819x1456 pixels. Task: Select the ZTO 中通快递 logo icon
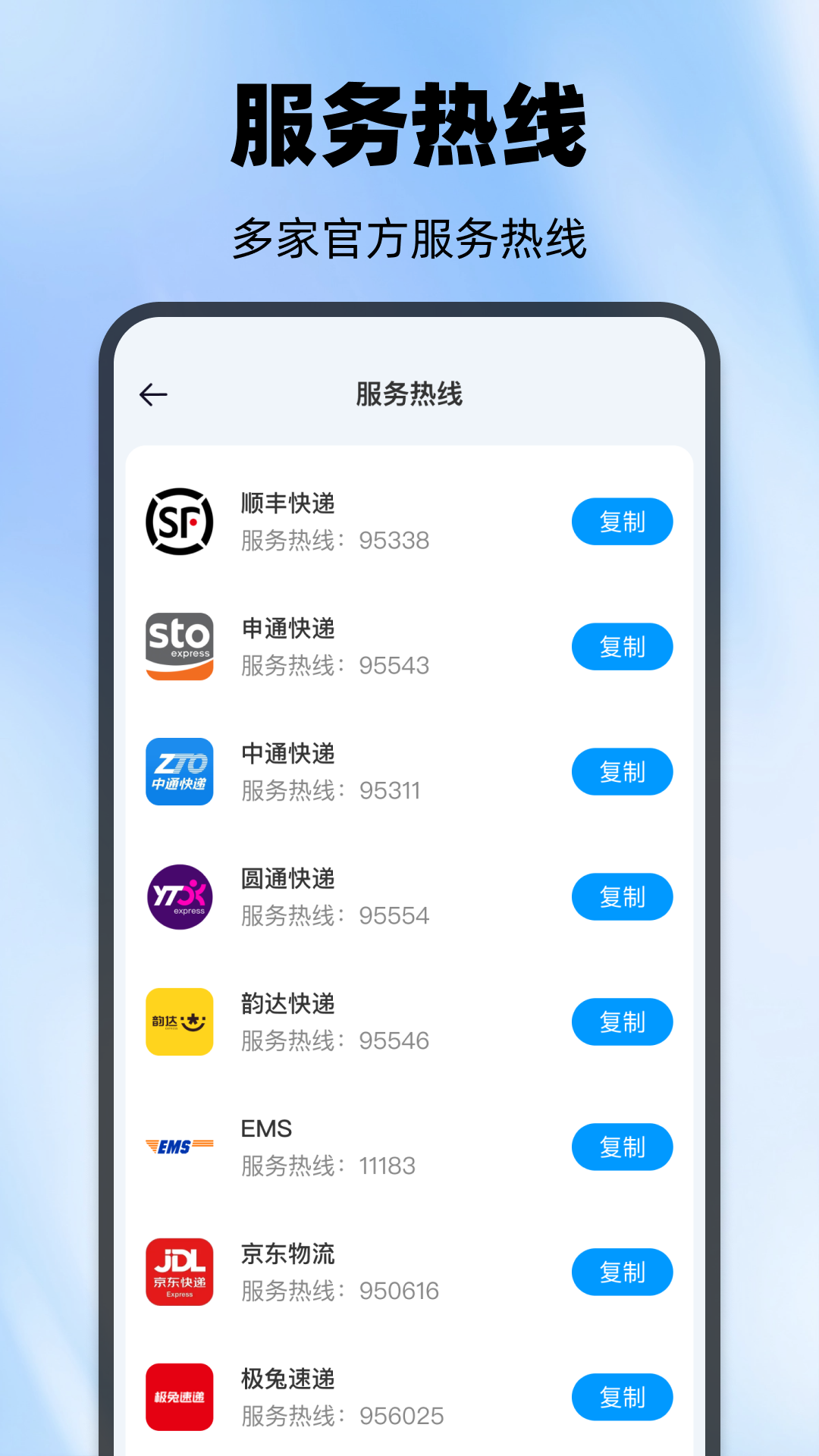179,772
